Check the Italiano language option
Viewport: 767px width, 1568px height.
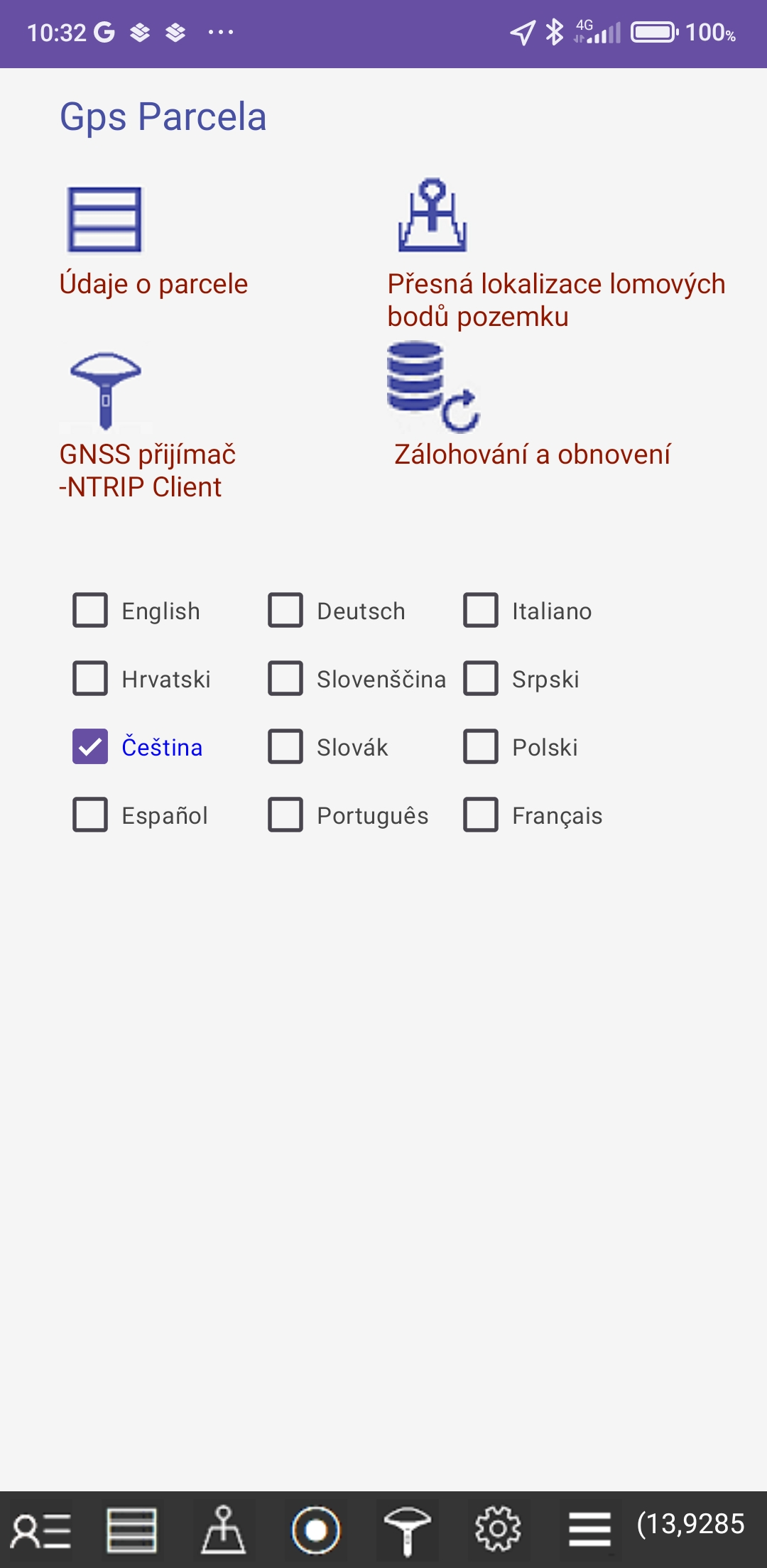click(481, 611)
